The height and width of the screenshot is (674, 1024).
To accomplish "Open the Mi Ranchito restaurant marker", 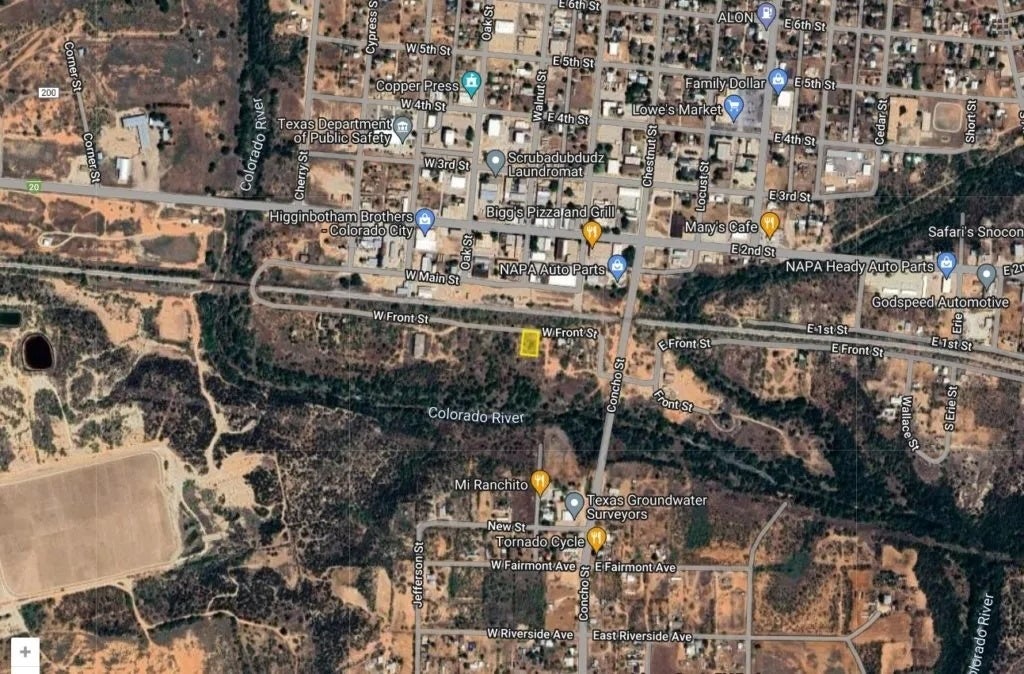I will click(540, 481).
